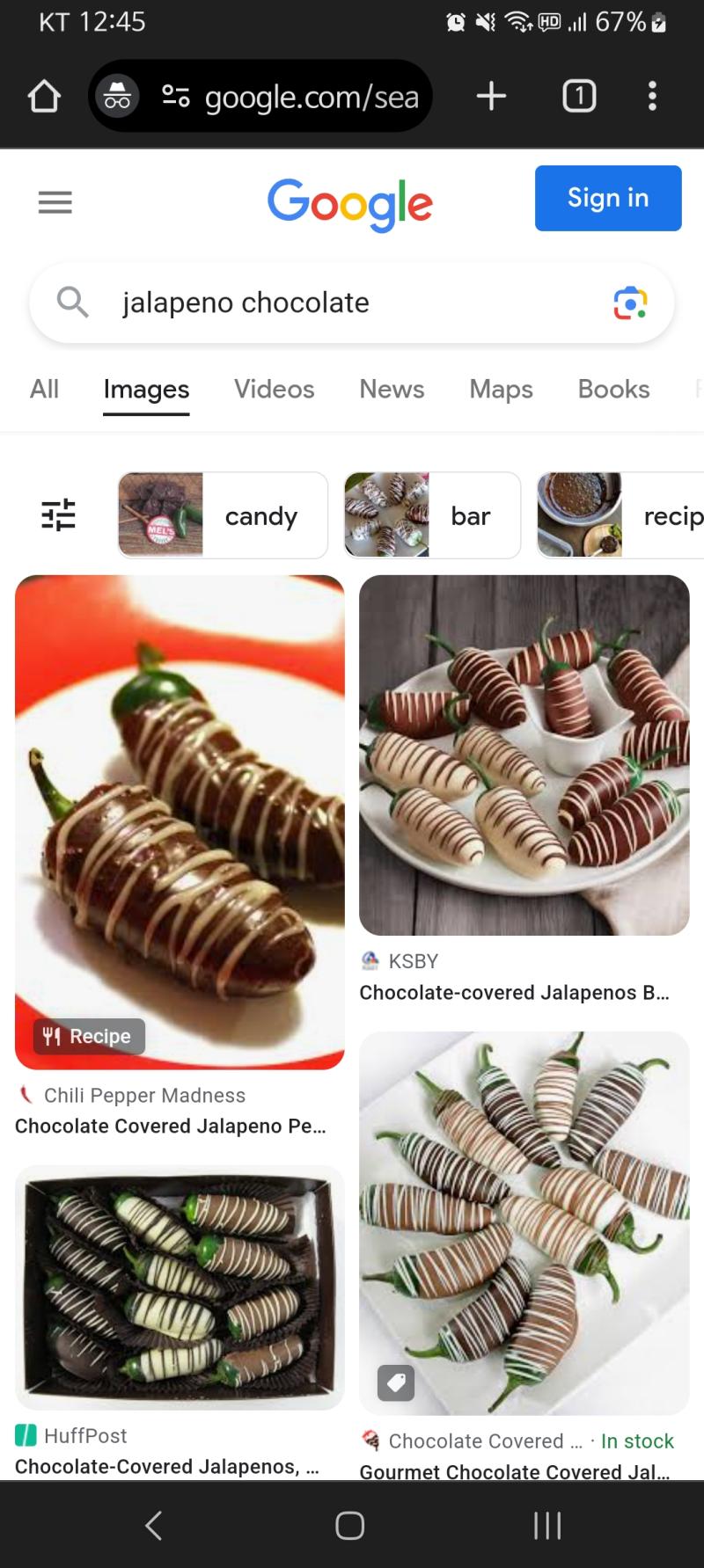704x1568 pixels.
Task: Open the KSBY chocolate-covered jalapenos image
Action: tap(524, 755)
